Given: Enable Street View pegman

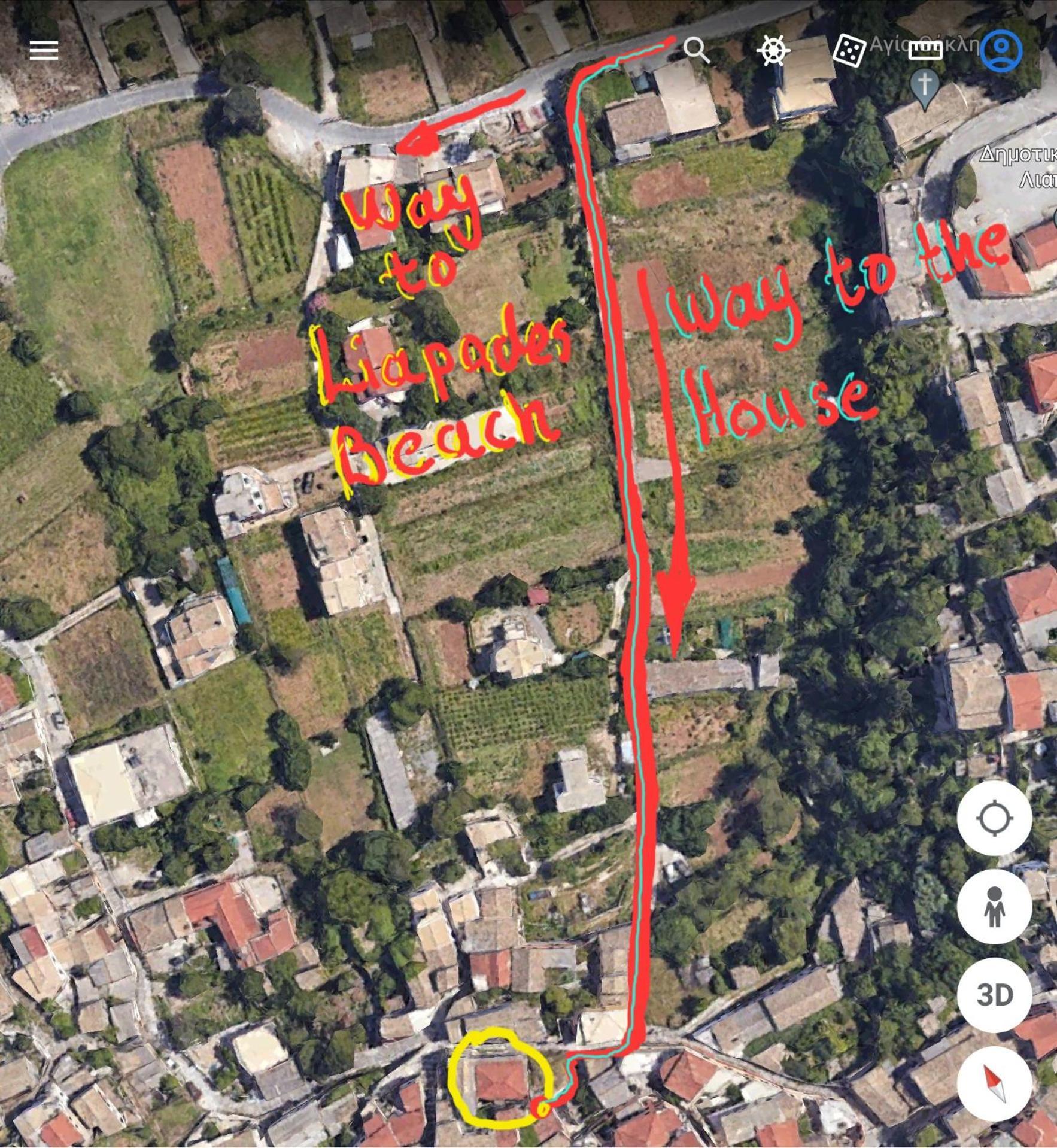Looking at the screenshot, I should point(994,906).
